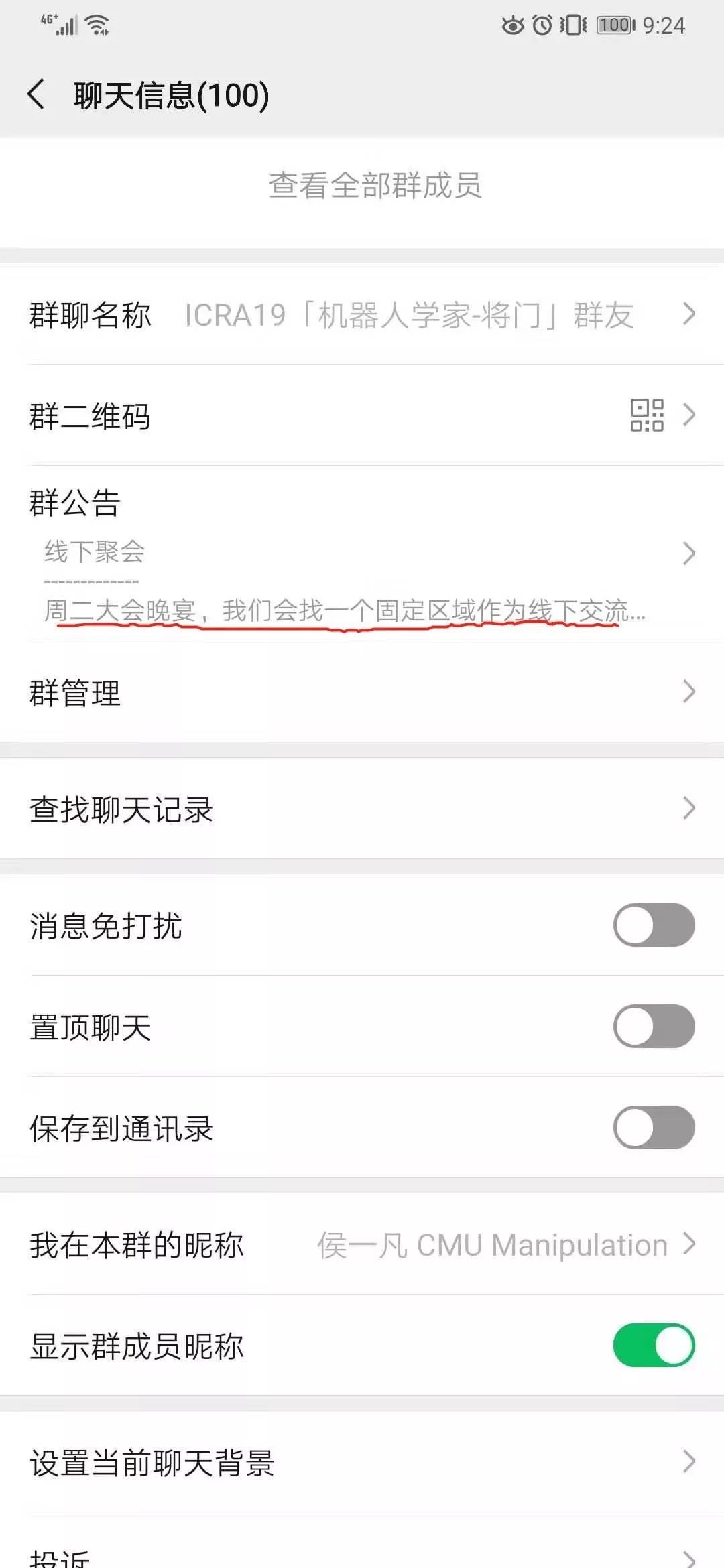Disable show member nicknames switch
Screen dimensions: 724x1568
(x=654, y=1345)
